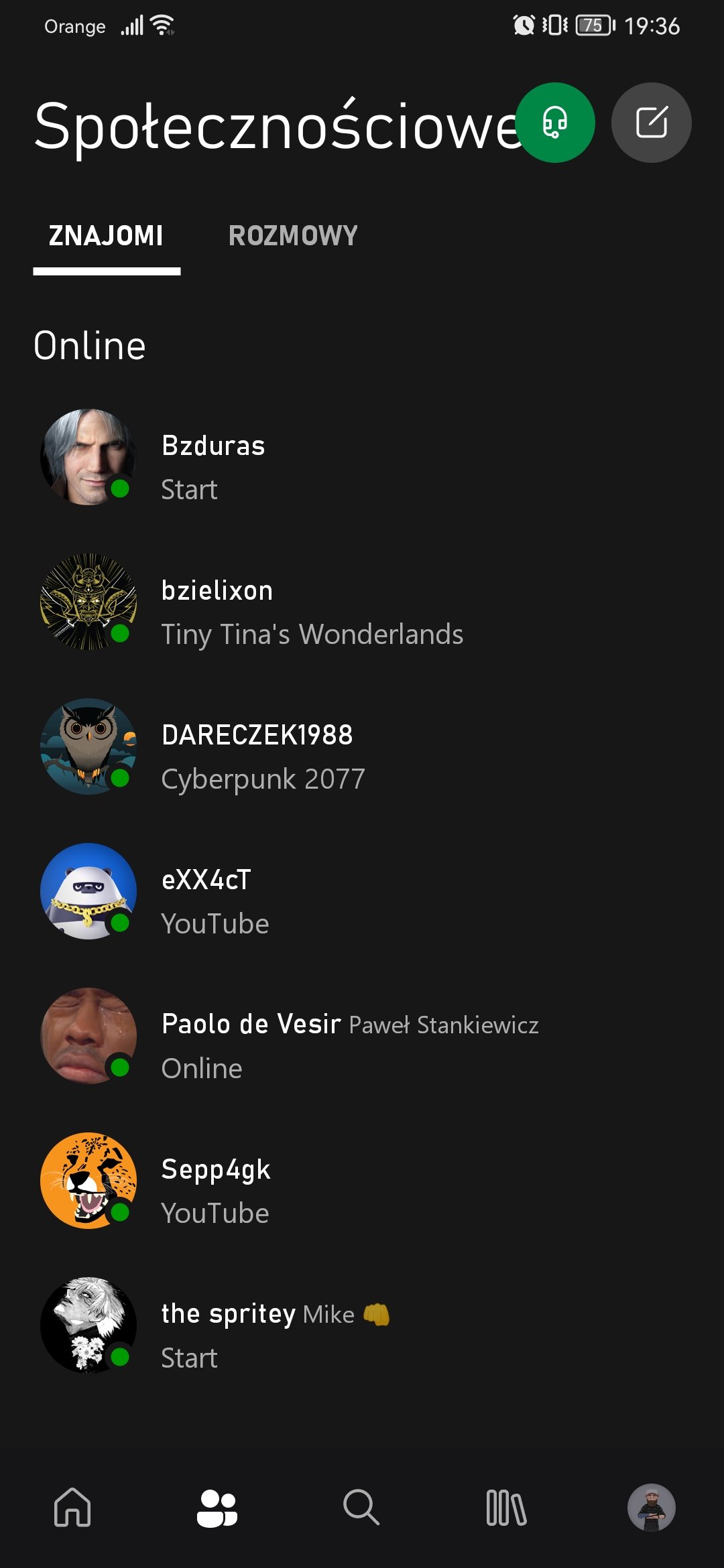The image size is (724, 1568).
Task: Tap the Social friends tab in bottom bar
Action: point(217,1508)
